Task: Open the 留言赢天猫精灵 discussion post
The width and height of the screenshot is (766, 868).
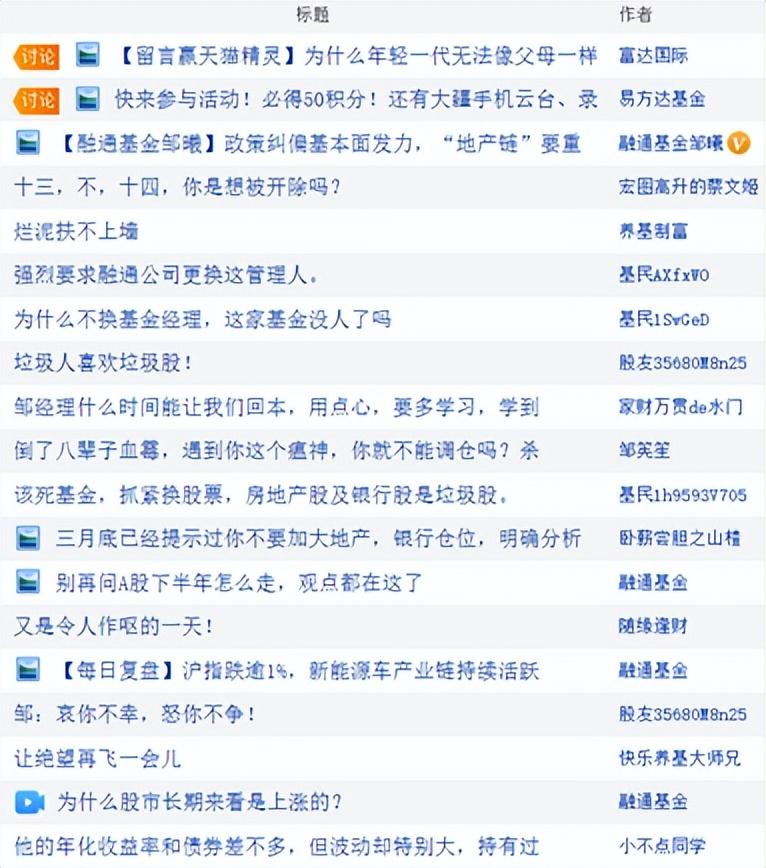Action: 359,56
